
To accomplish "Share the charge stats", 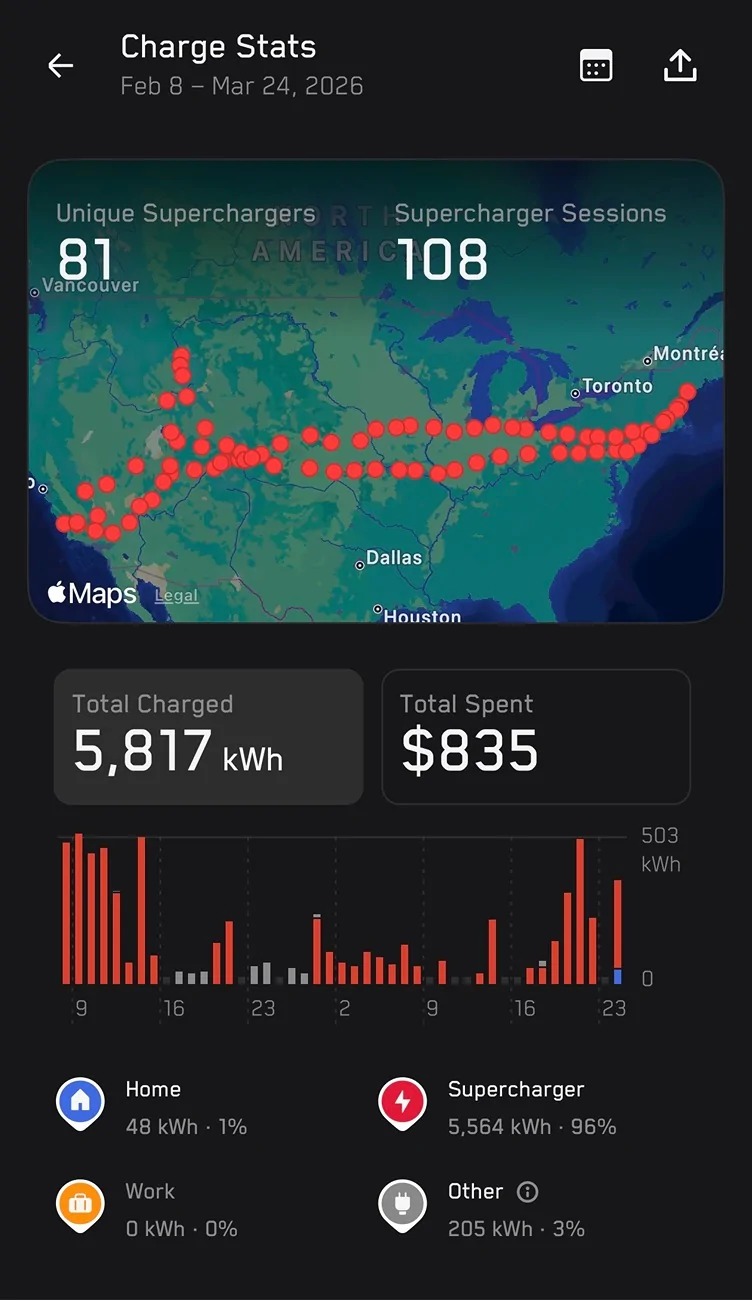I will (680, 66).
